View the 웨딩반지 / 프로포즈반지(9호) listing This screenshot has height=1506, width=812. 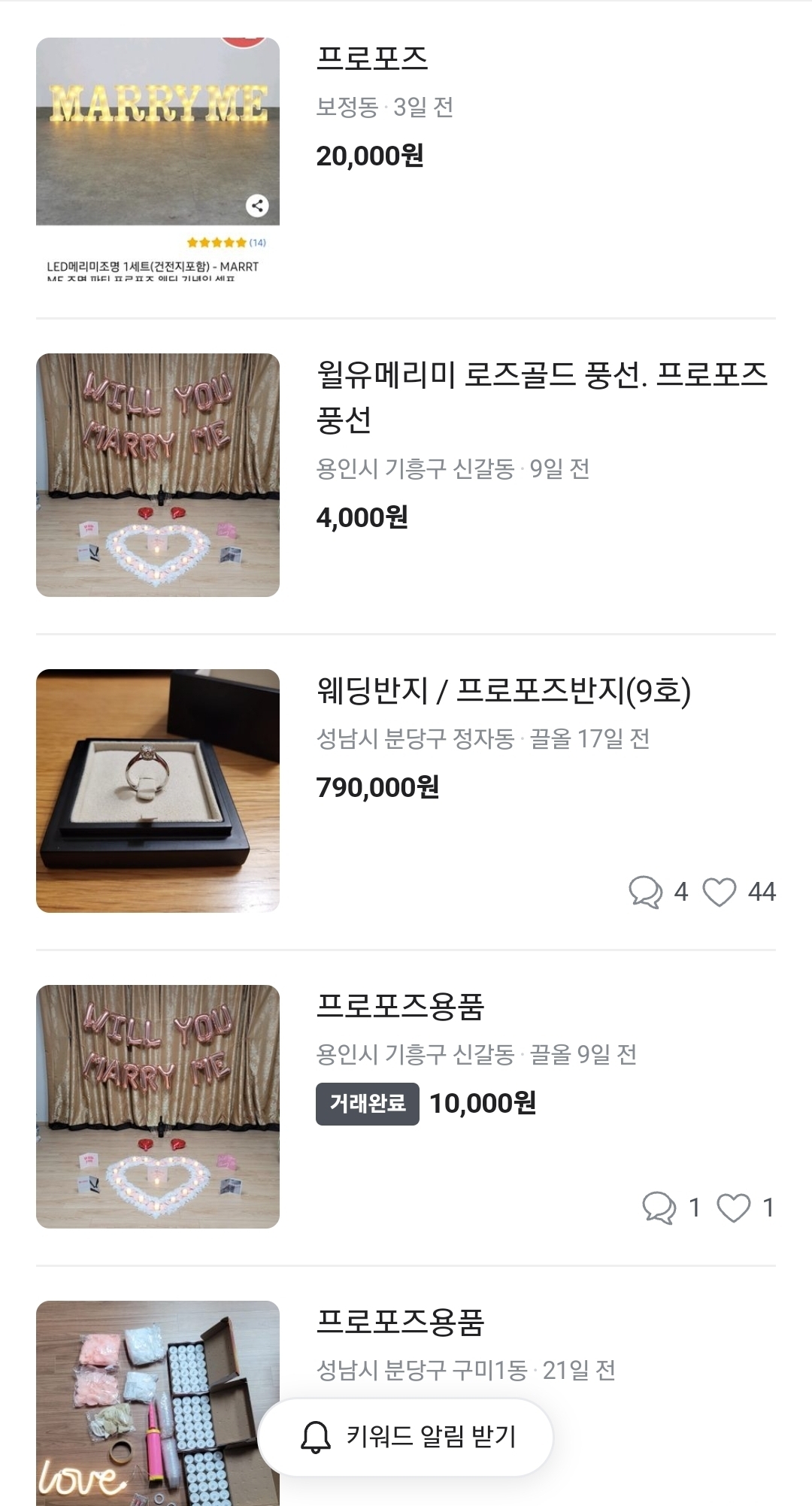tap(503, 690)
